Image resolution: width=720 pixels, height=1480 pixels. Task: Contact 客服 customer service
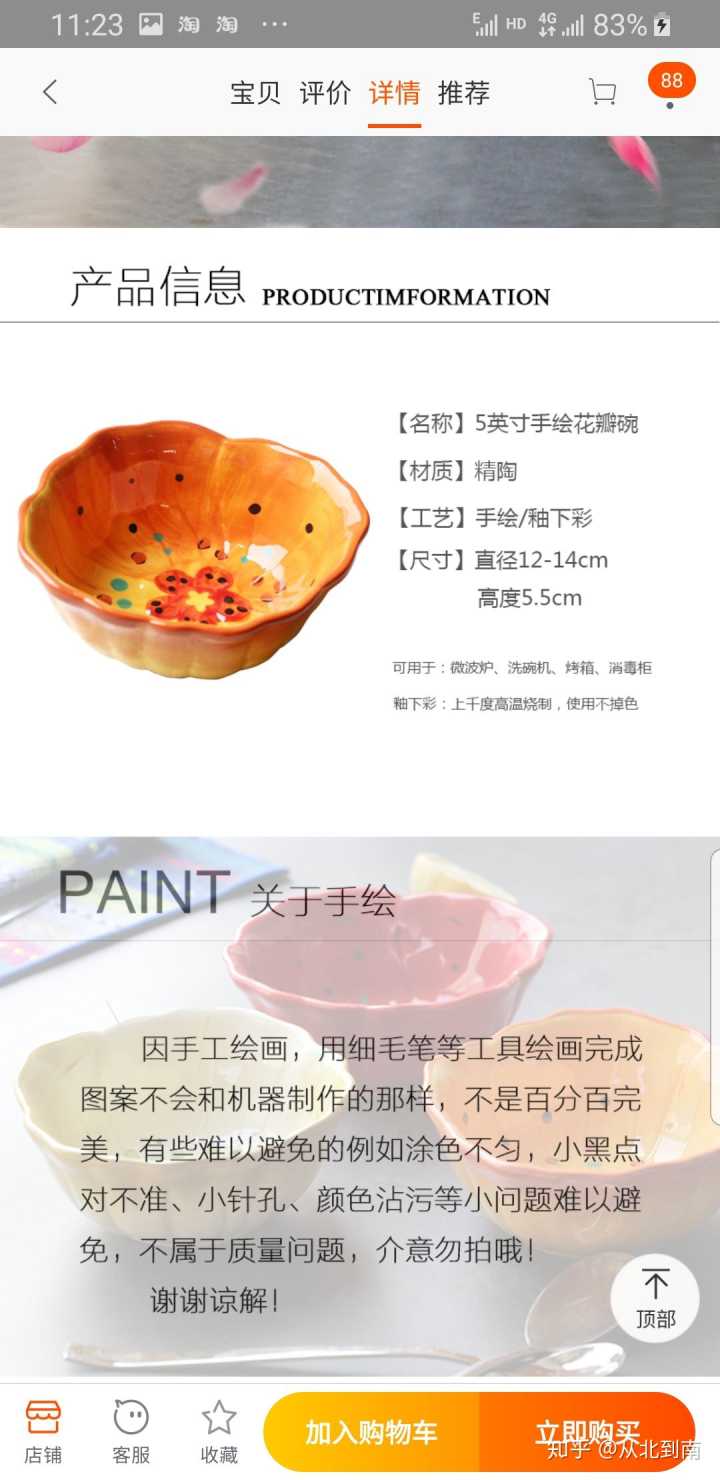pyautogui.click(x=131, y=1432)
